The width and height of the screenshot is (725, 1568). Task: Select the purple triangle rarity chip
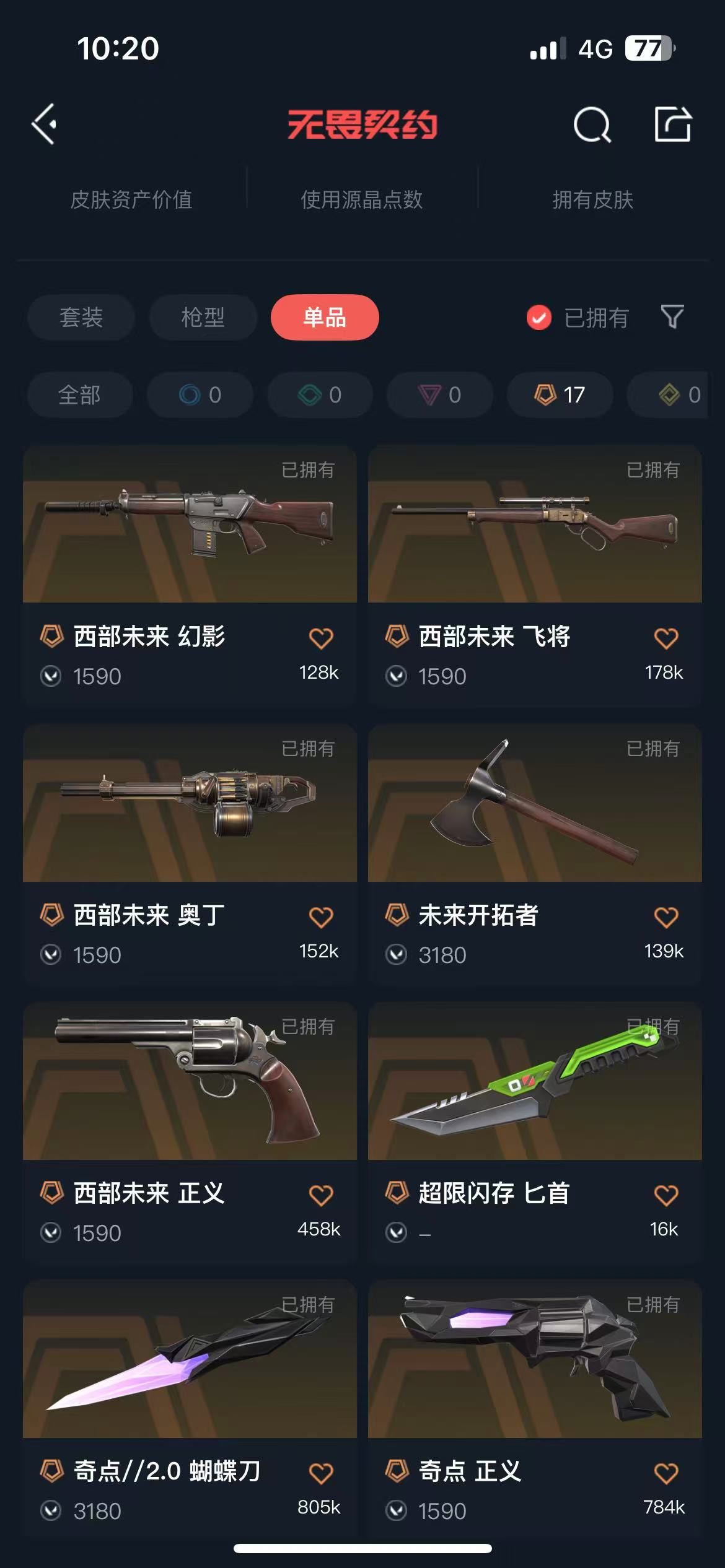click(x=440, y=394)
